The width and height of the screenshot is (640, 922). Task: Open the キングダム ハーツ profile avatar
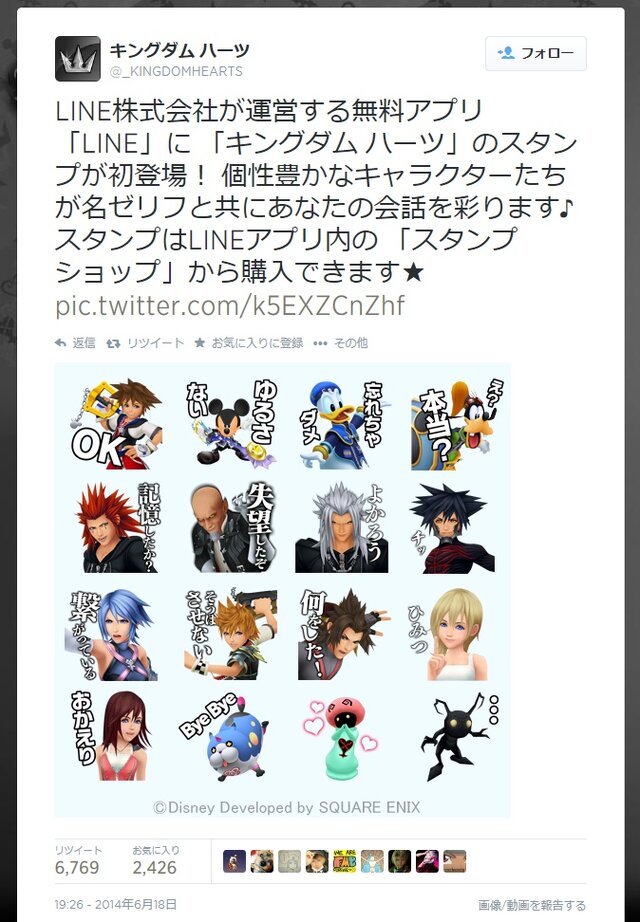[78, 59]
